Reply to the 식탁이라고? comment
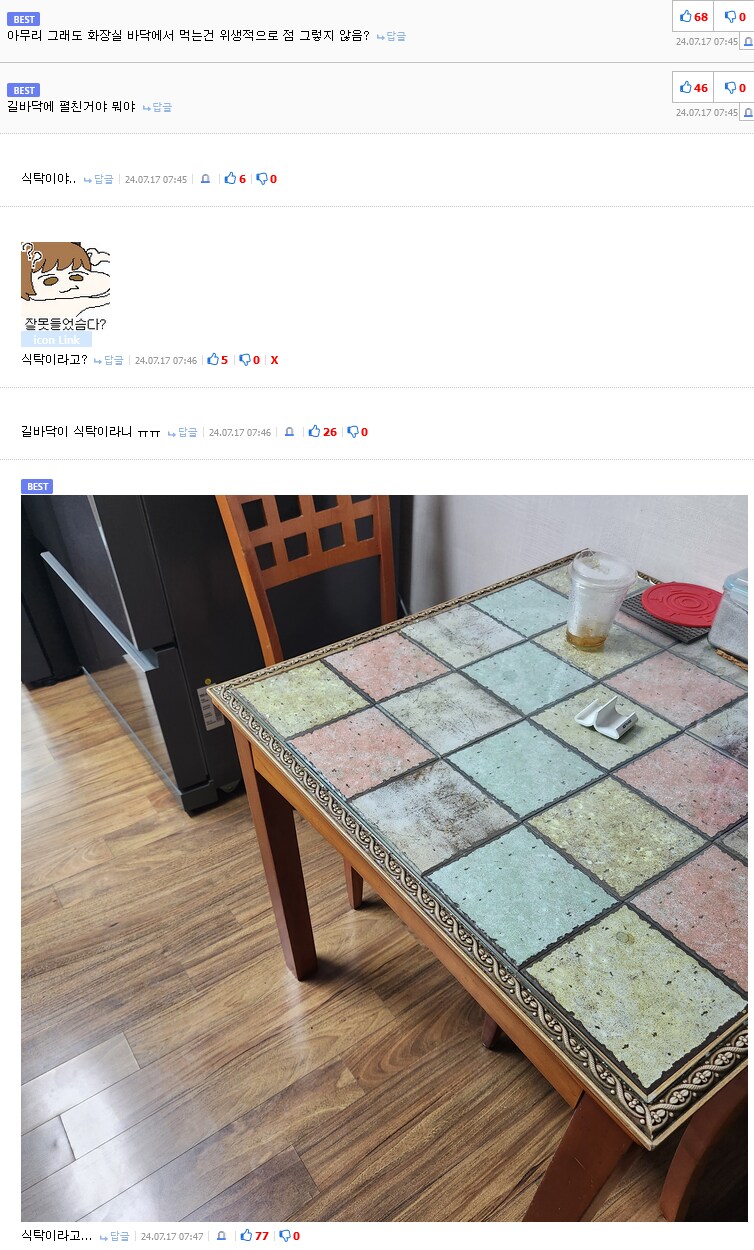The height and width of the screenshot is (1250, 754). [109, 360]
